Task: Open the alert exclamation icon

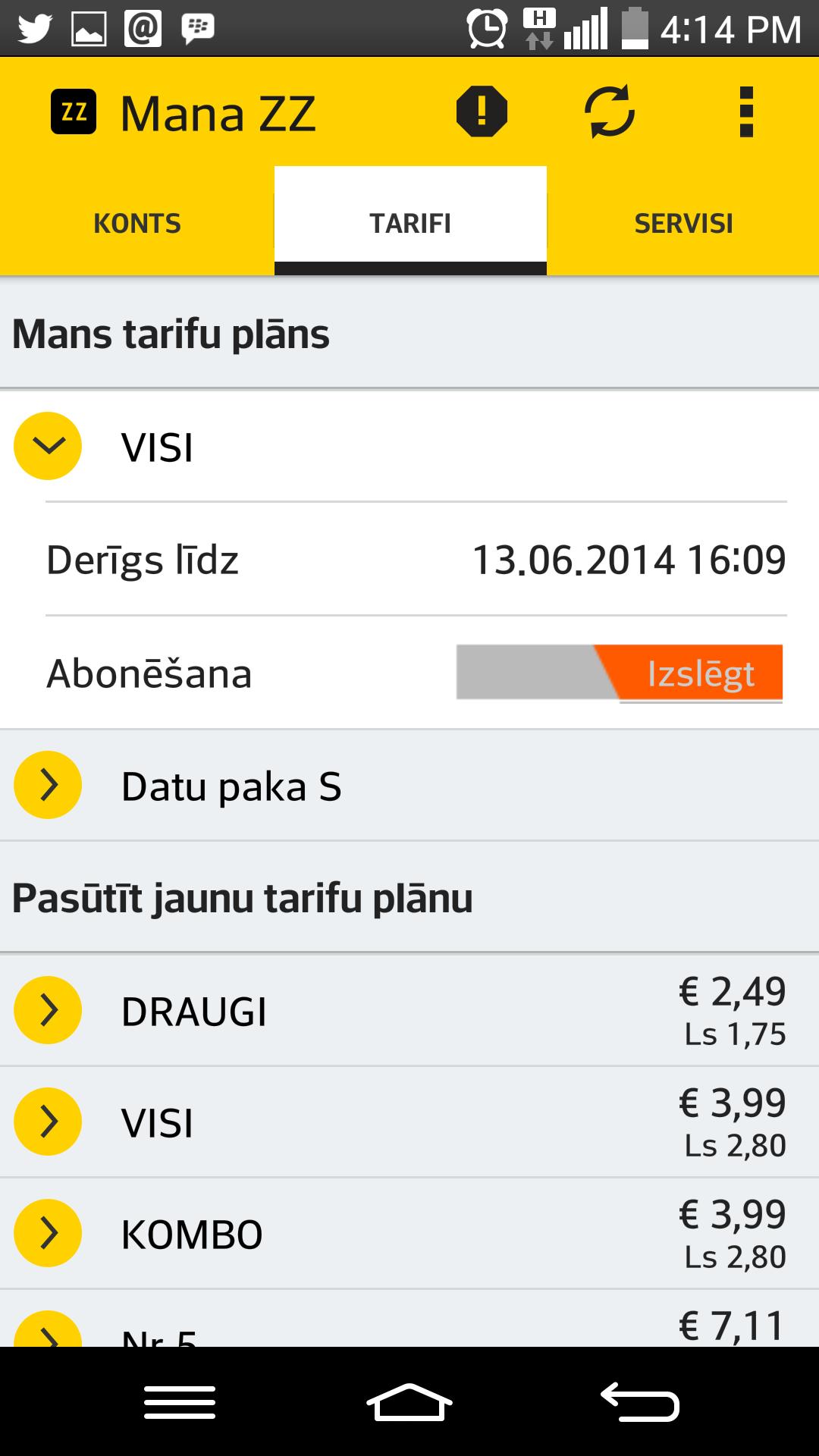Action: point(482,112)
